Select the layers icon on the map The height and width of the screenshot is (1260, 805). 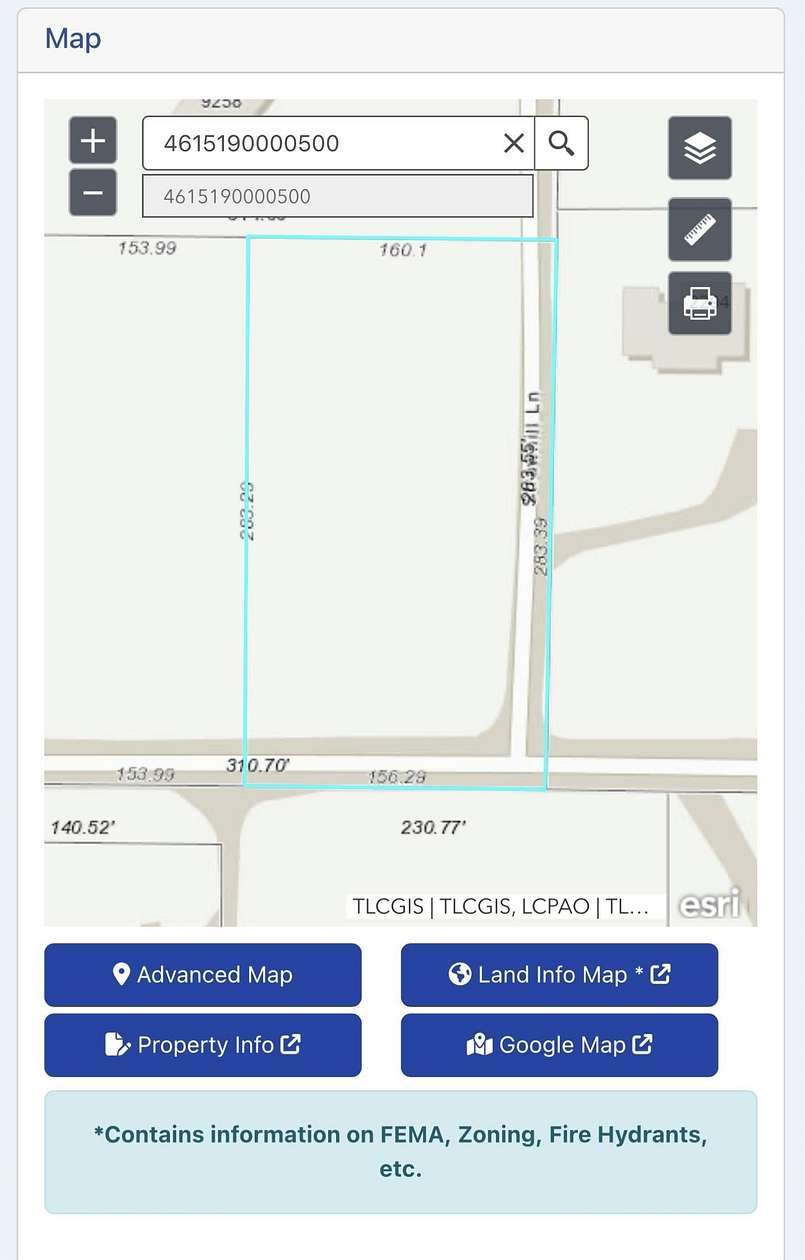[699, 147]
